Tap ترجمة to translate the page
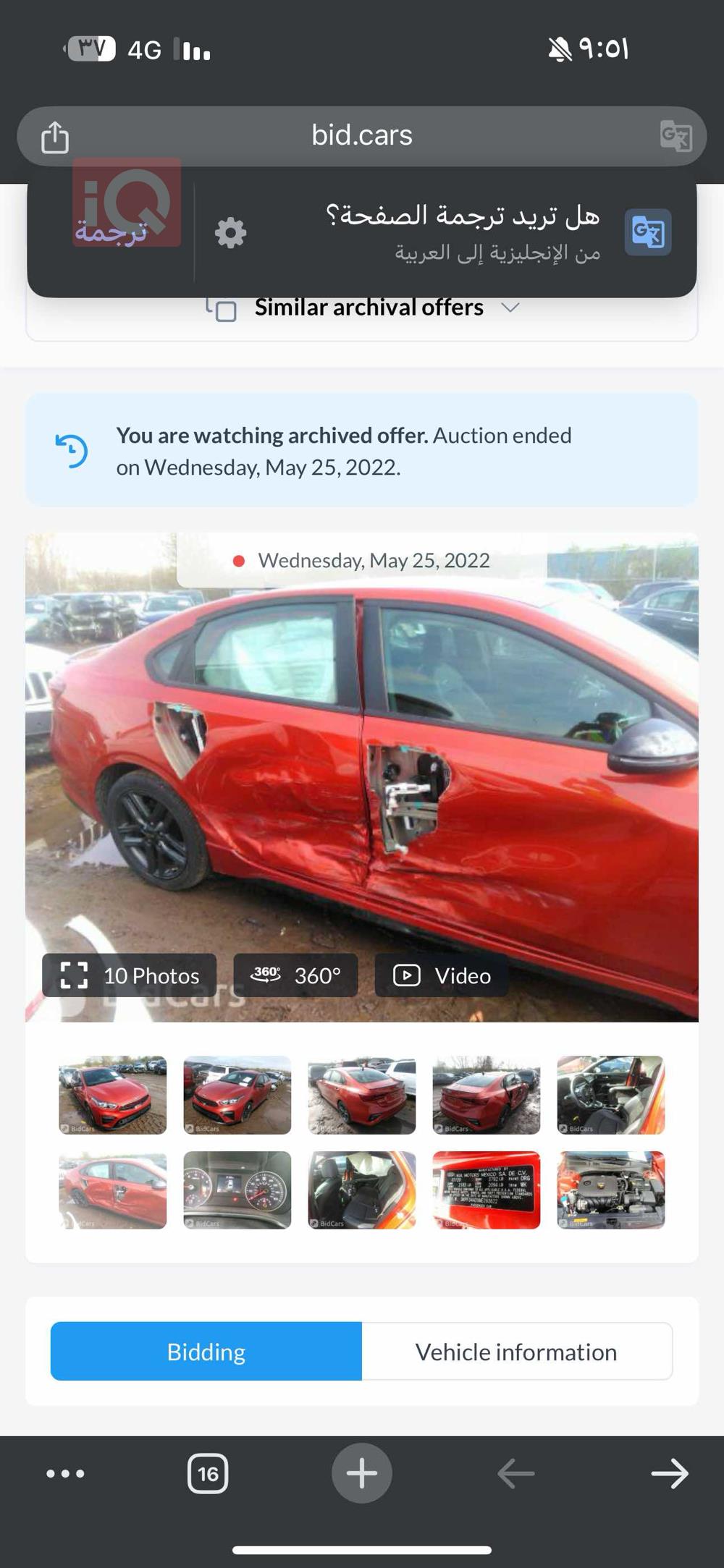724x1568 pixels. click(111, 232)
